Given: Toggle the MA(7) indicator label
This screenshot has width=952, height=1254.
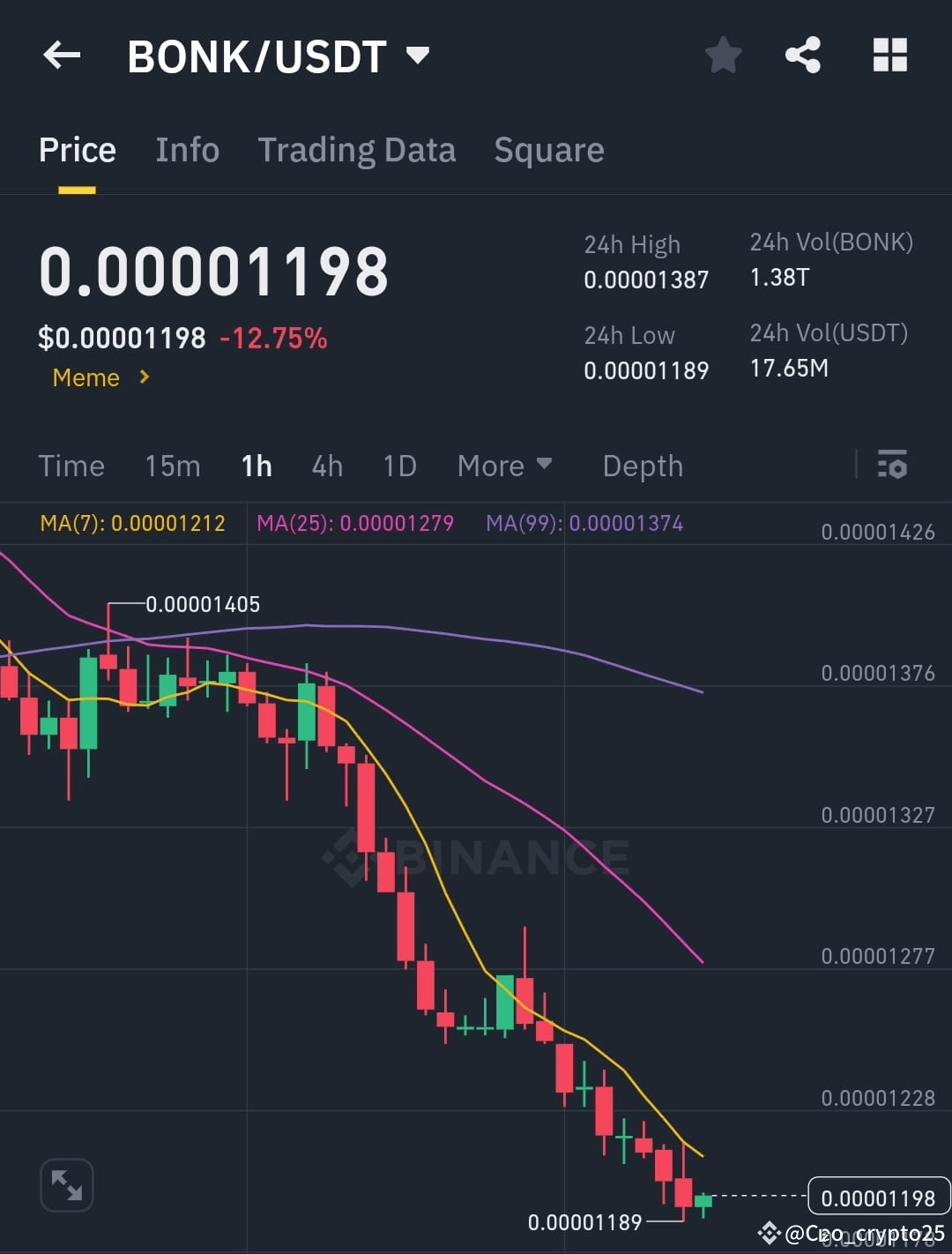Looking at the screenshot, I should click(x=132, y=523).
